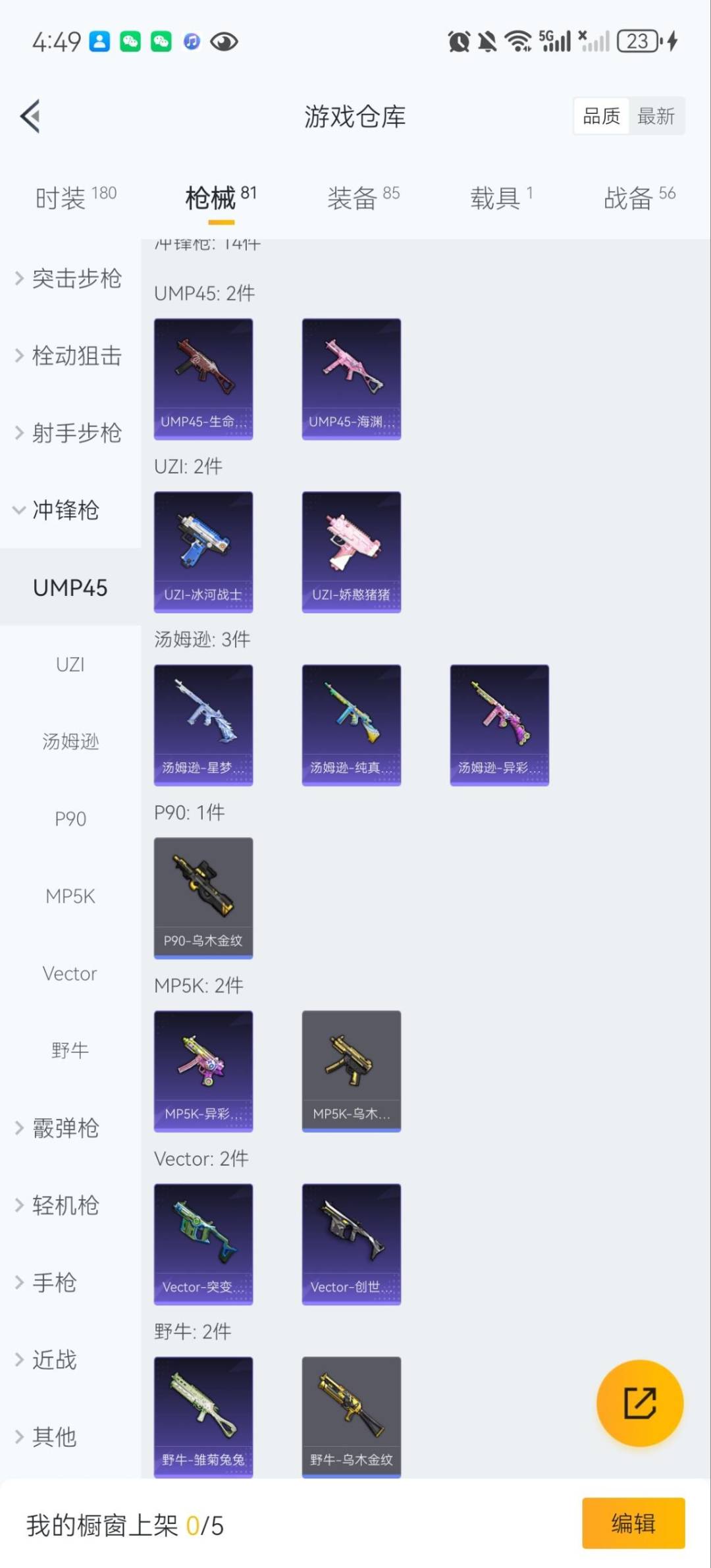Select the MP5K sidebar entry
Screen dimensions: 711x1568
70,896
